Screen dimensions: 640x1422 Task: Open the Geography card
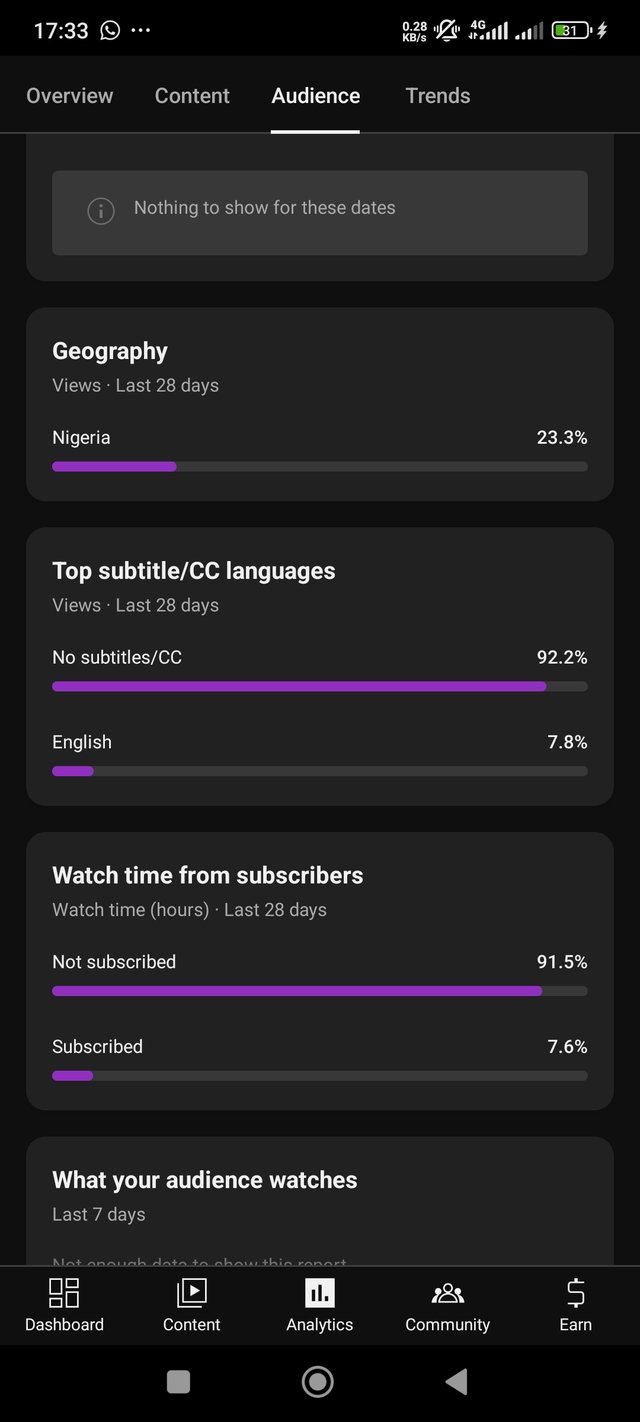tap(319, 404)
